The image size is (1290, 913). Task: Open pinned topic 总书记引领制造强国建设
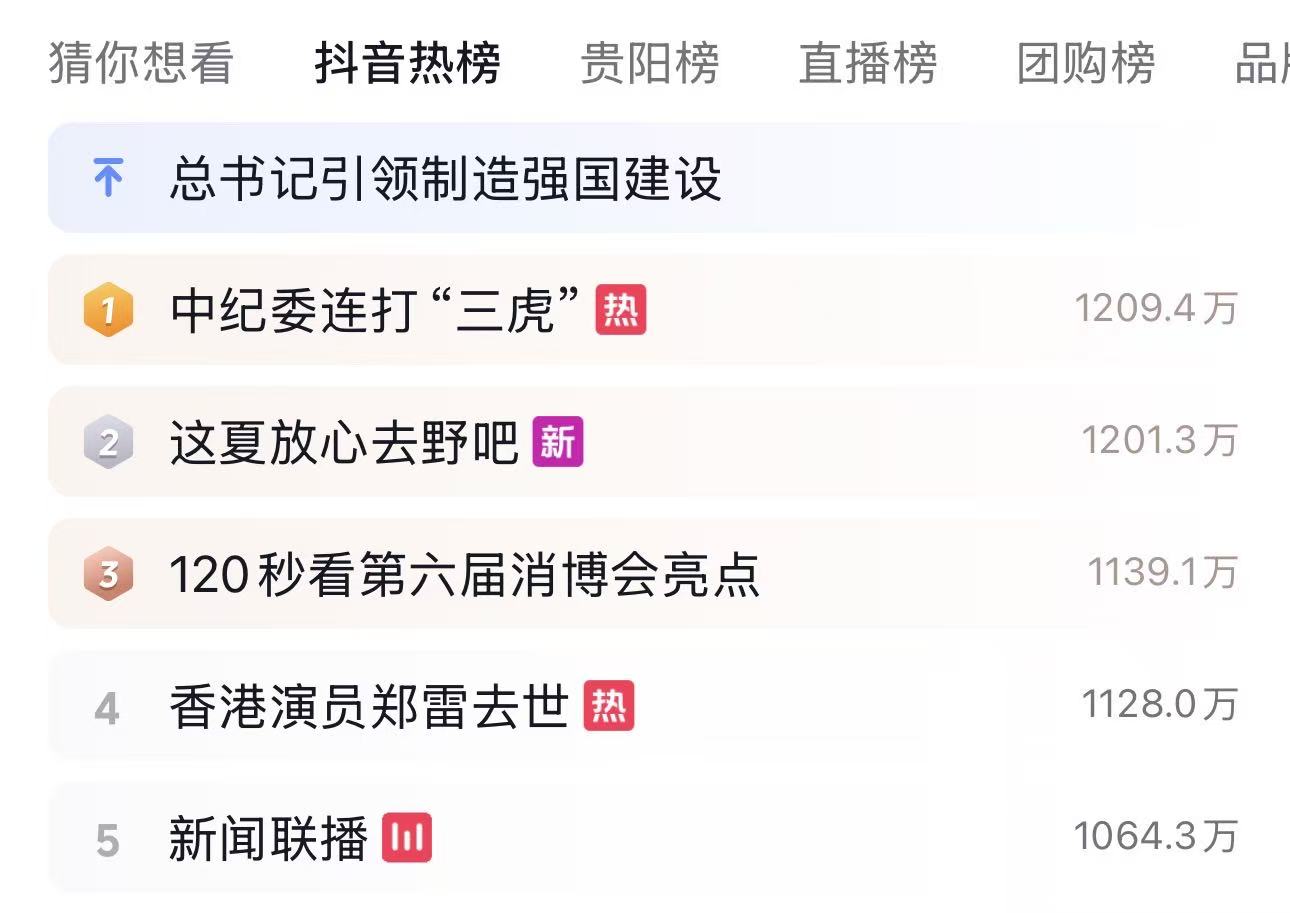point(445,180)
